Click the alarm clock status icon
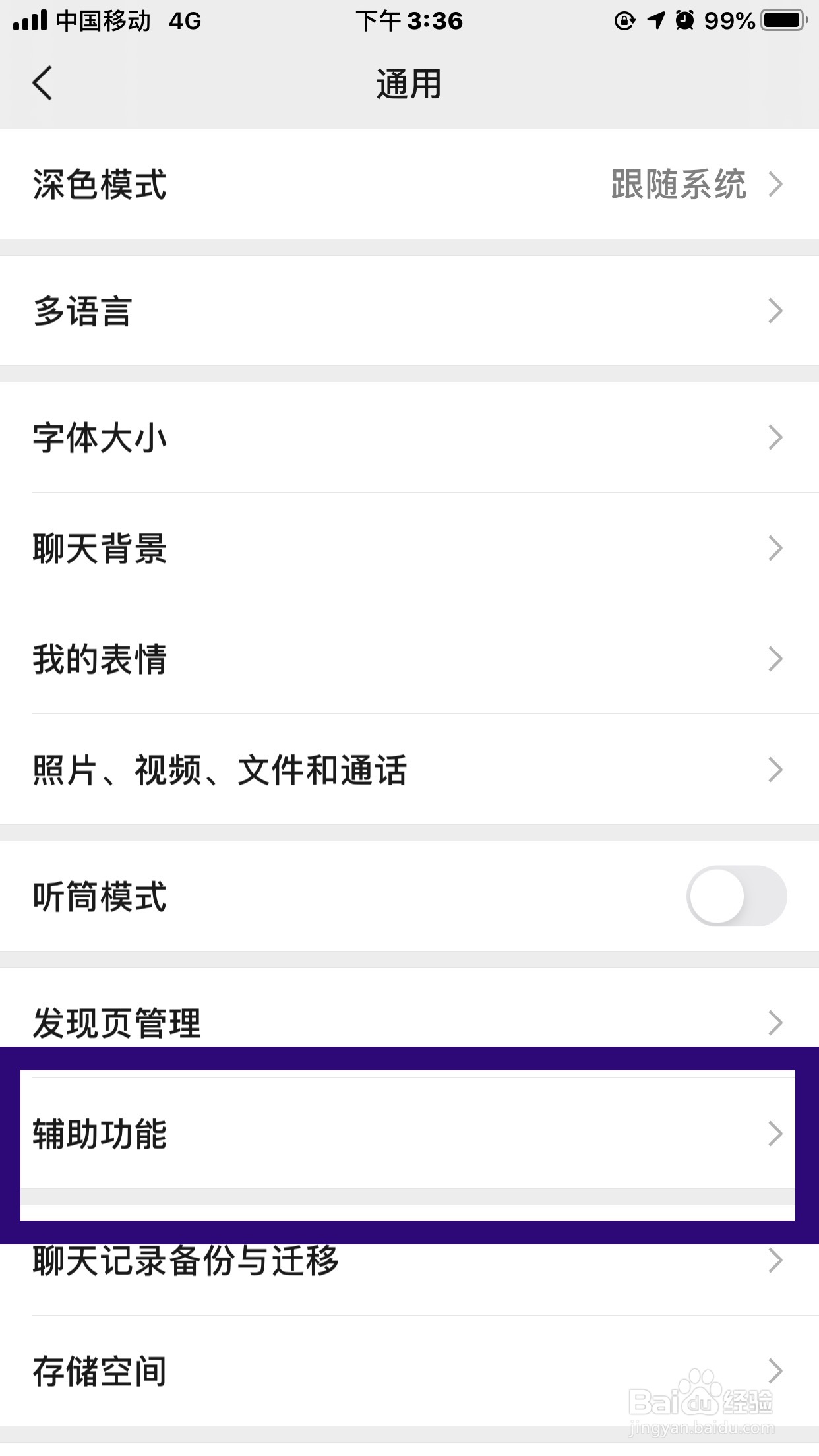The height and width of the screenshot is (1456, 819). pyautogui.click(x=686, y=20)
